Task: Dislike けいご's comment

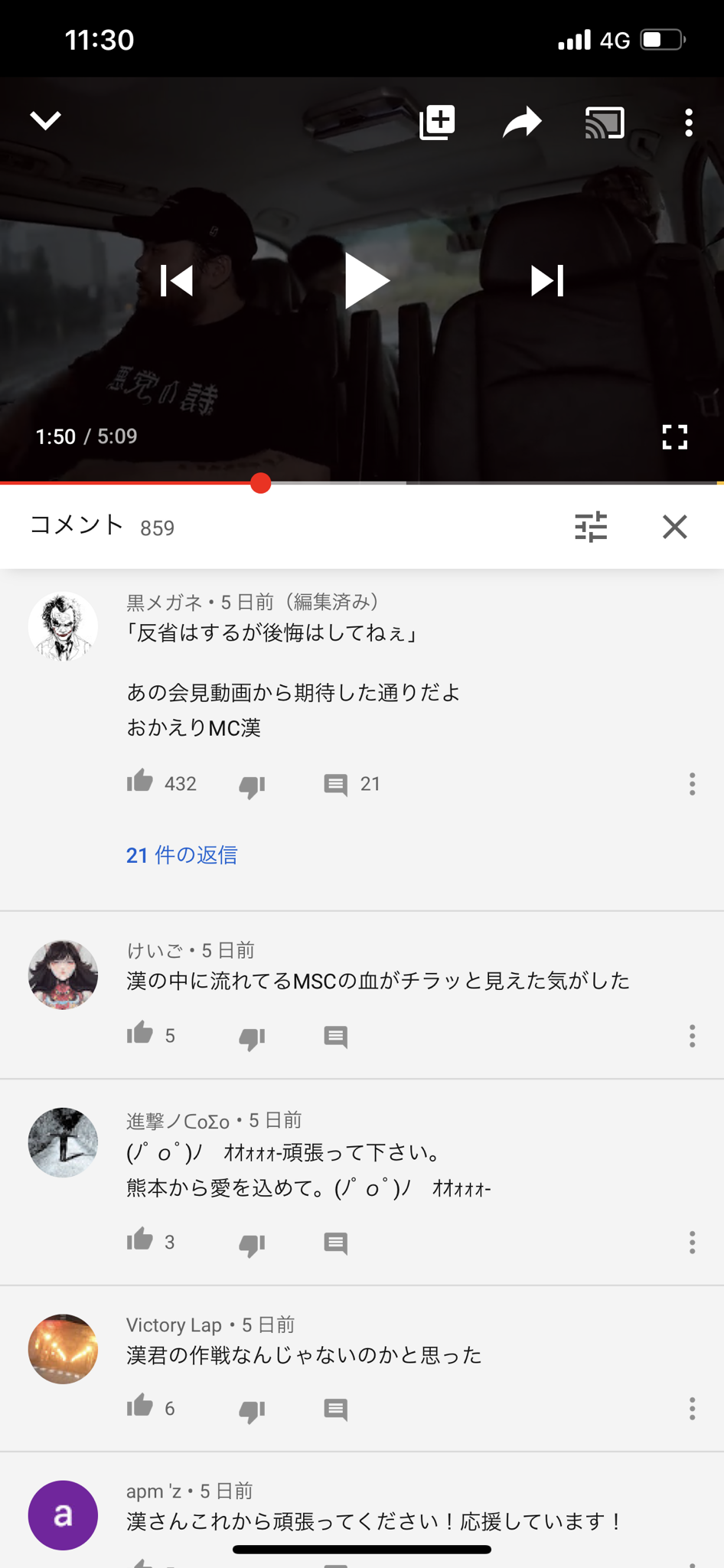Action: tap(252, 1037)
